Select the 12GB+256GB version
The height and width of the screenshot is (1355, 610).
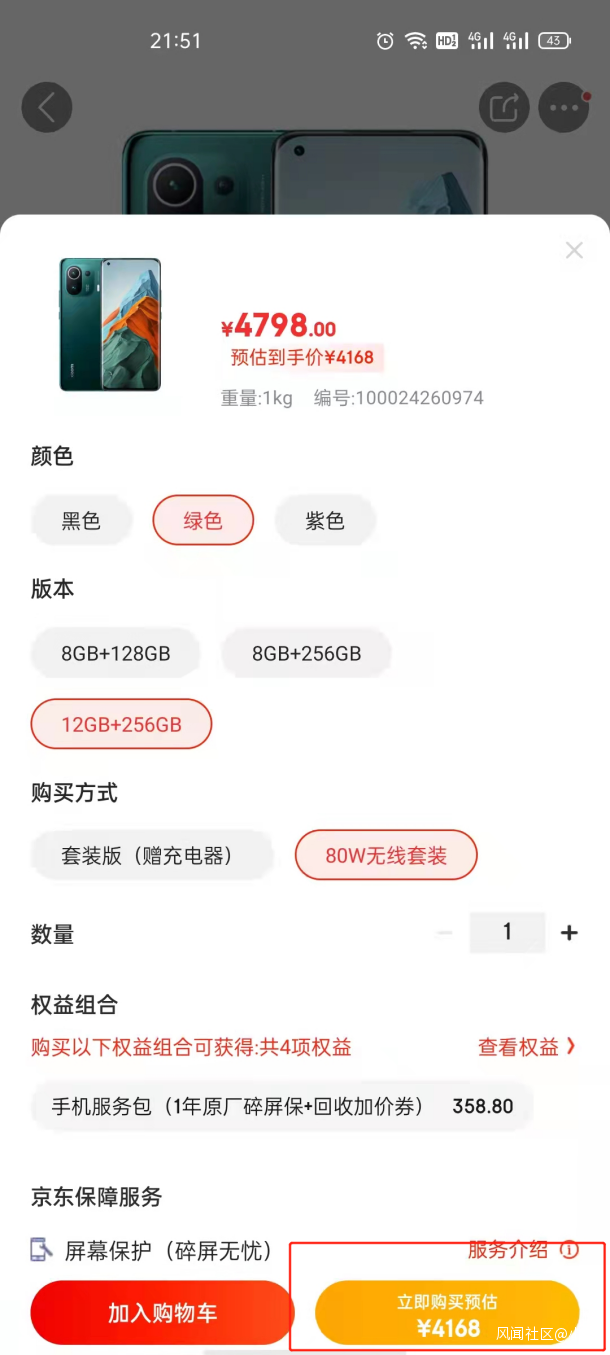pos(121,724)
